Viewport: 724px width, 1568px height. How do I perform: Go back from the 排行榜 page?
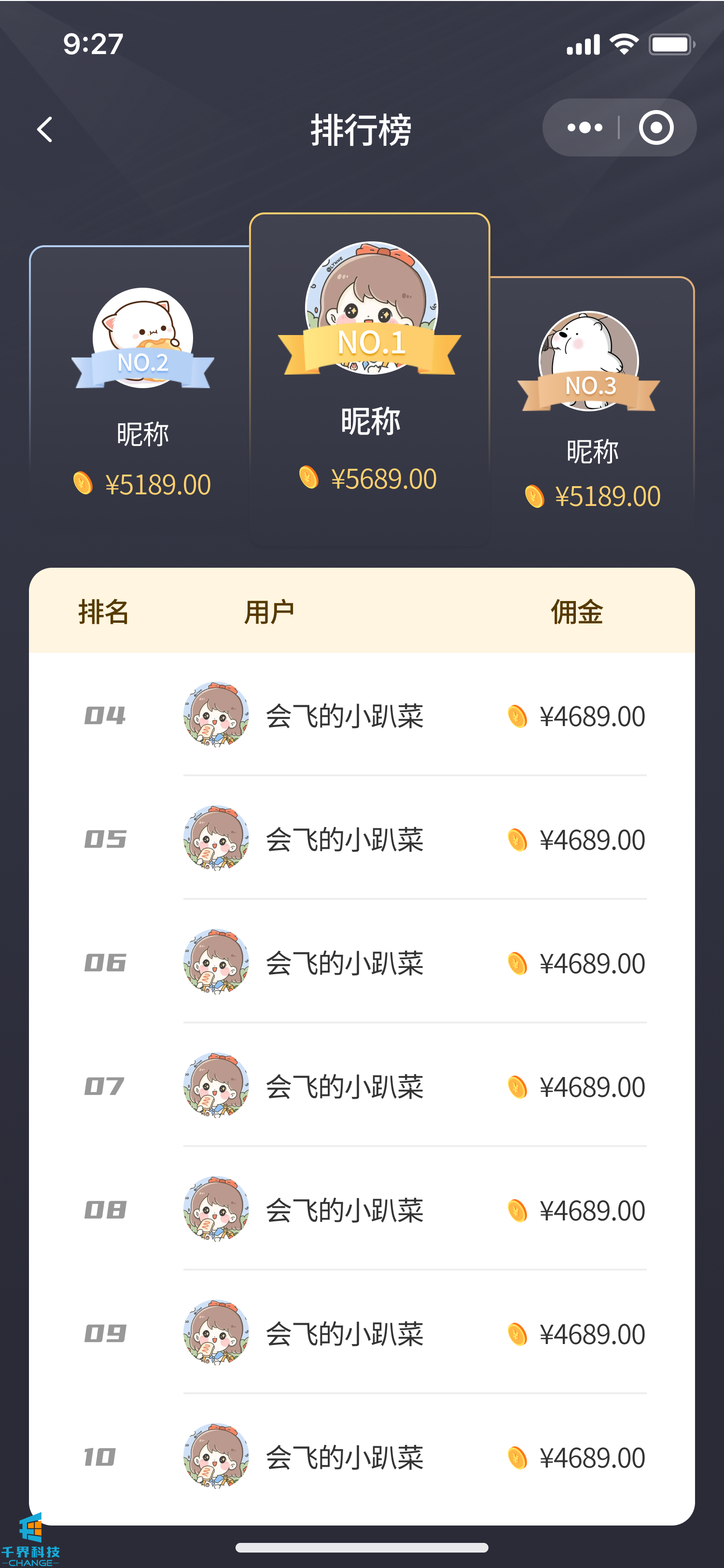coord(44,130)
